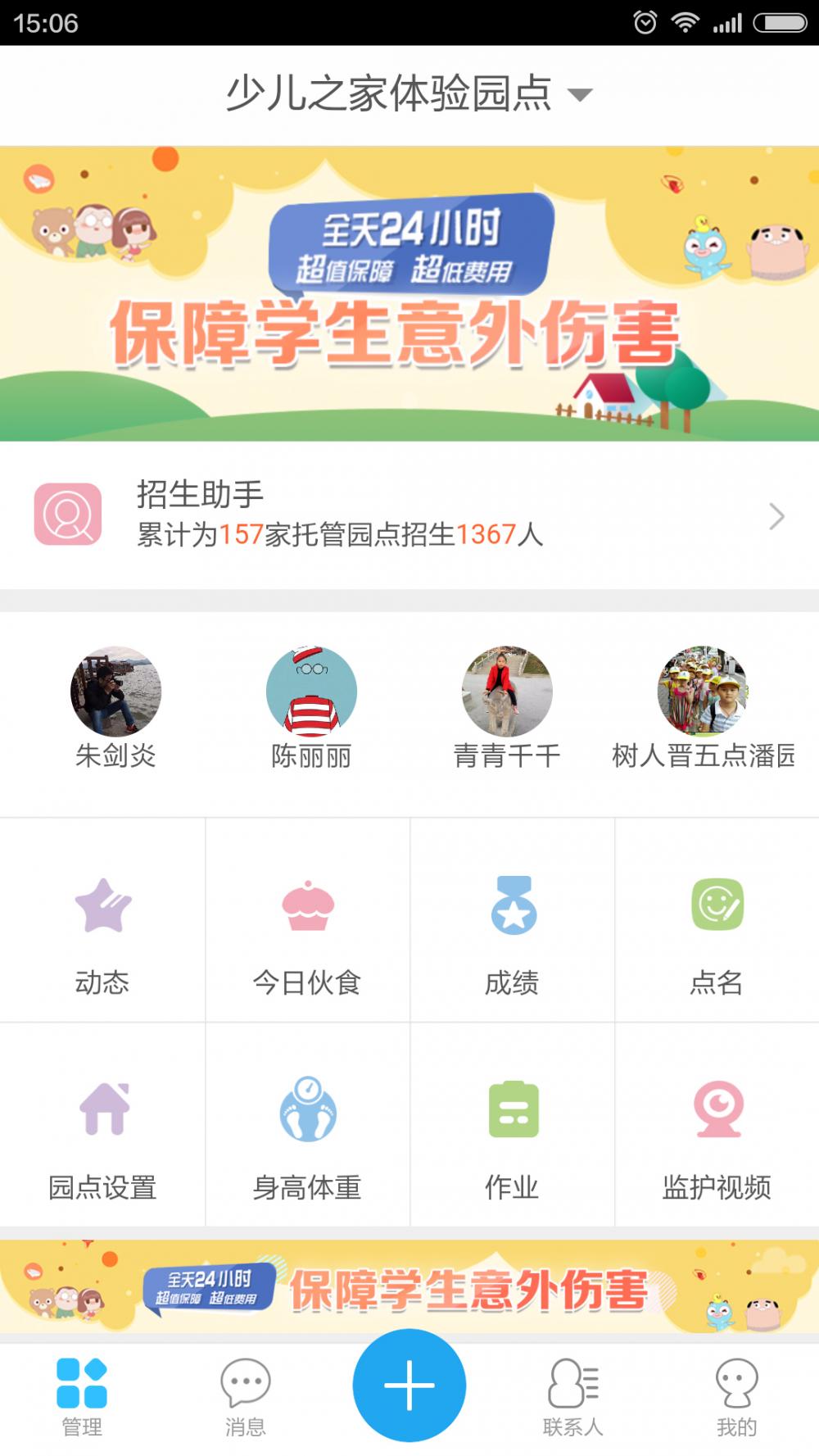Open 今日伙食 meals tile
This screenshot has height=1456, width=819.
(307, 919)
